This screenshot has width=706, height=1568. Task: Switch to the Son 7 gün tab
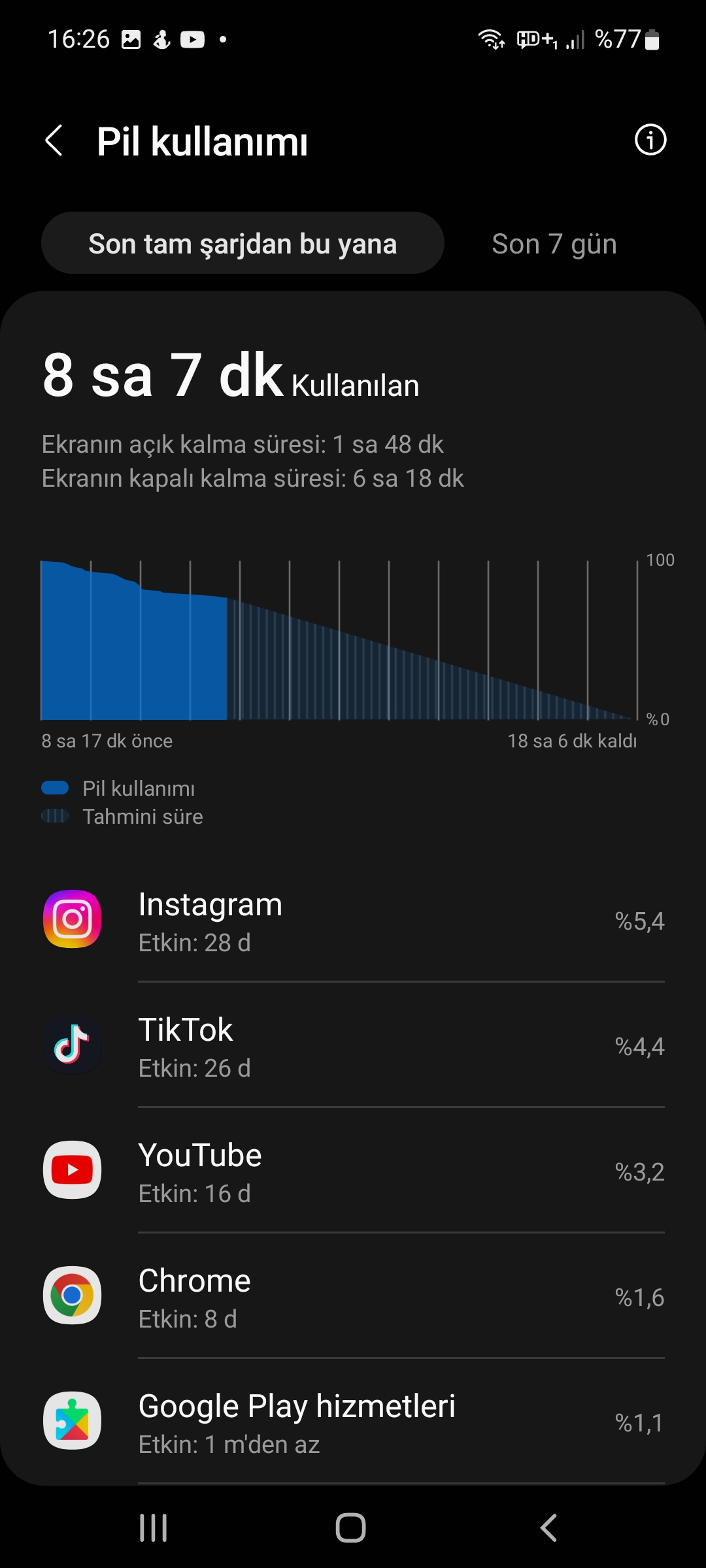554,244
